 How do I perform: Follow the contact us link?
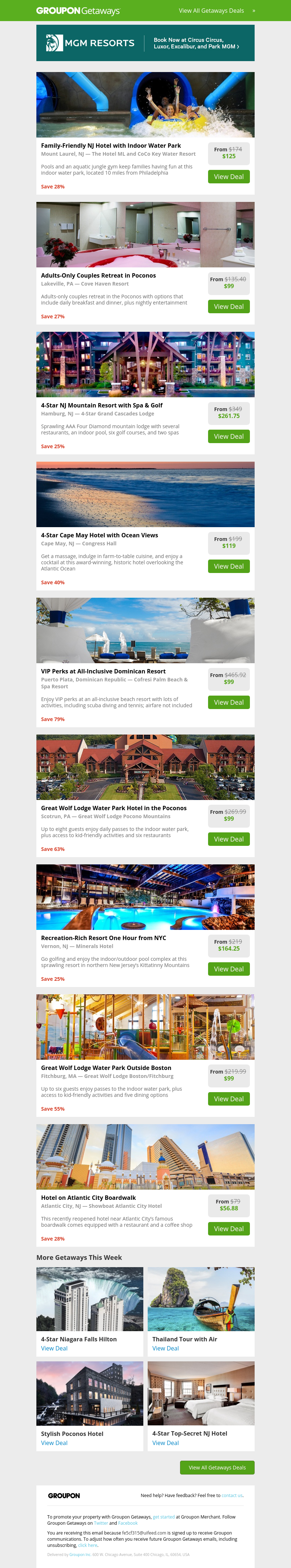click(x=231, y=1496)
